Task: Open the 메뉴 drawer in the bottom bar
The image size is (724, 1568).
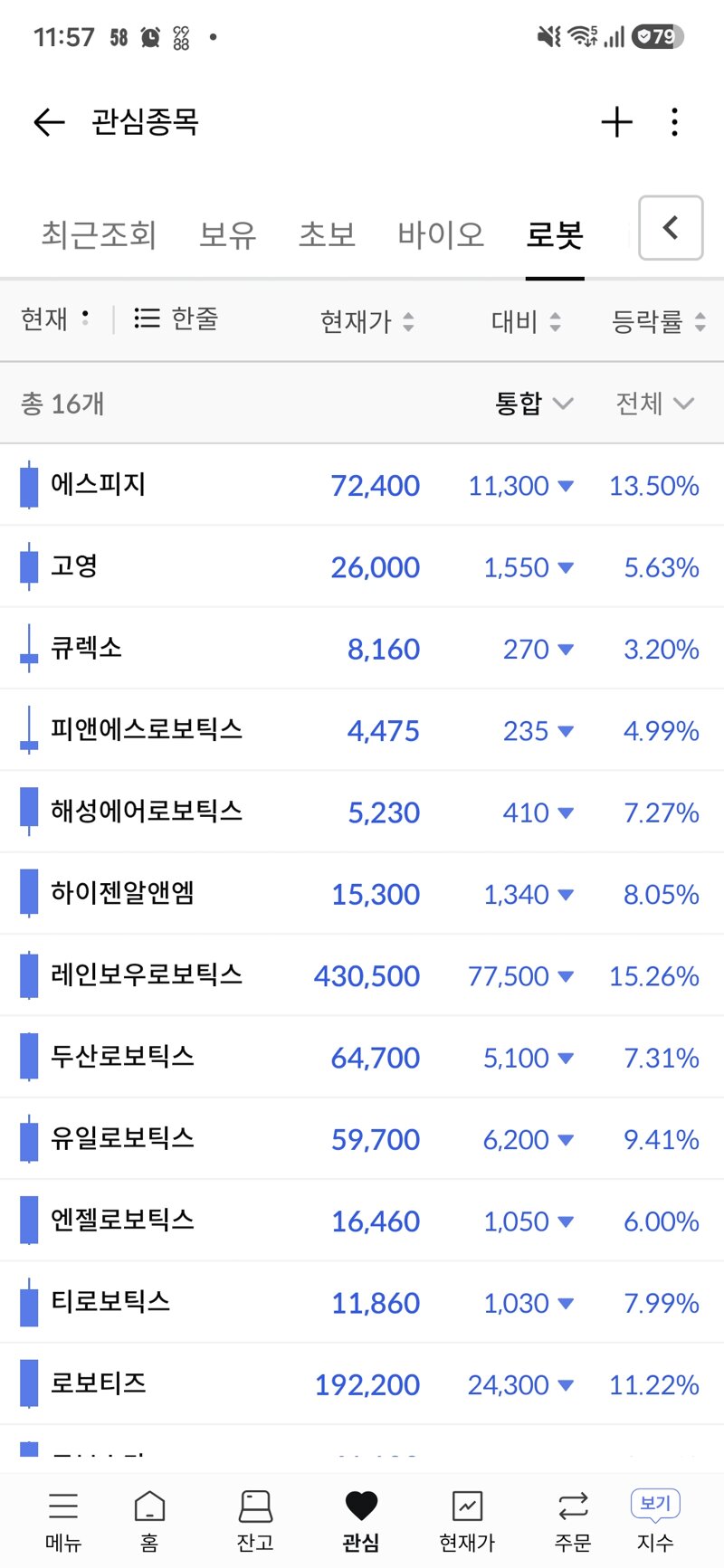Action: tap(63, 1521)
